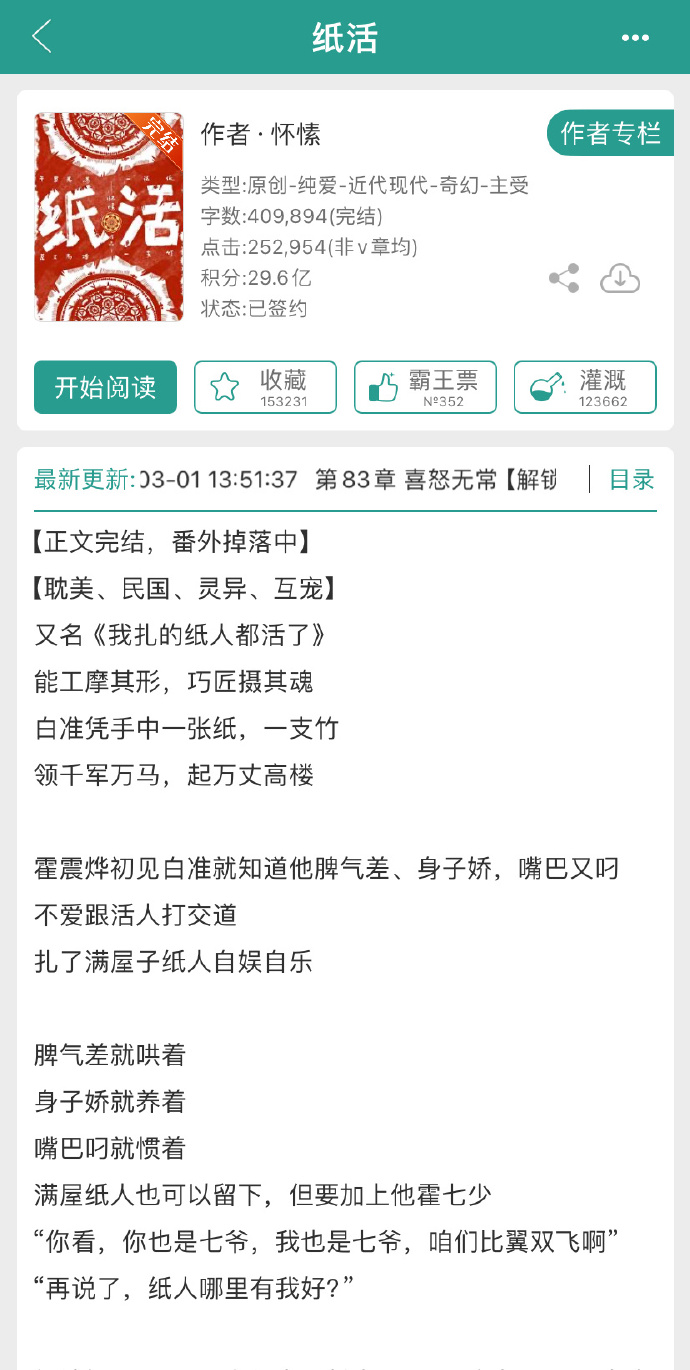Go back using the top-left arrow
690x1370 pixels.
(42, 37)
